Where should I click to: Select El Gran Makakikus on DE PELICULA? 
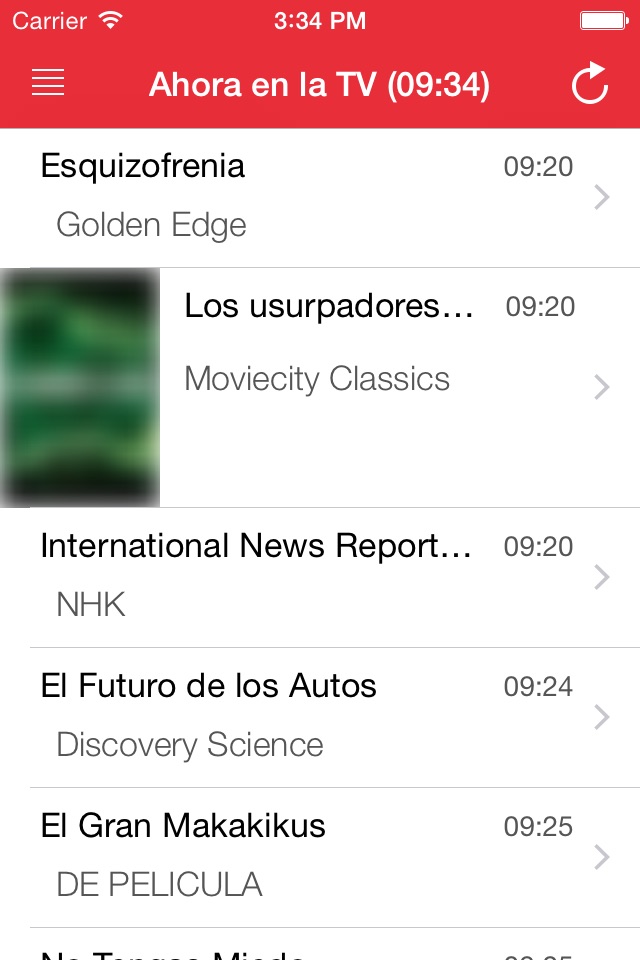coord(320,857)
